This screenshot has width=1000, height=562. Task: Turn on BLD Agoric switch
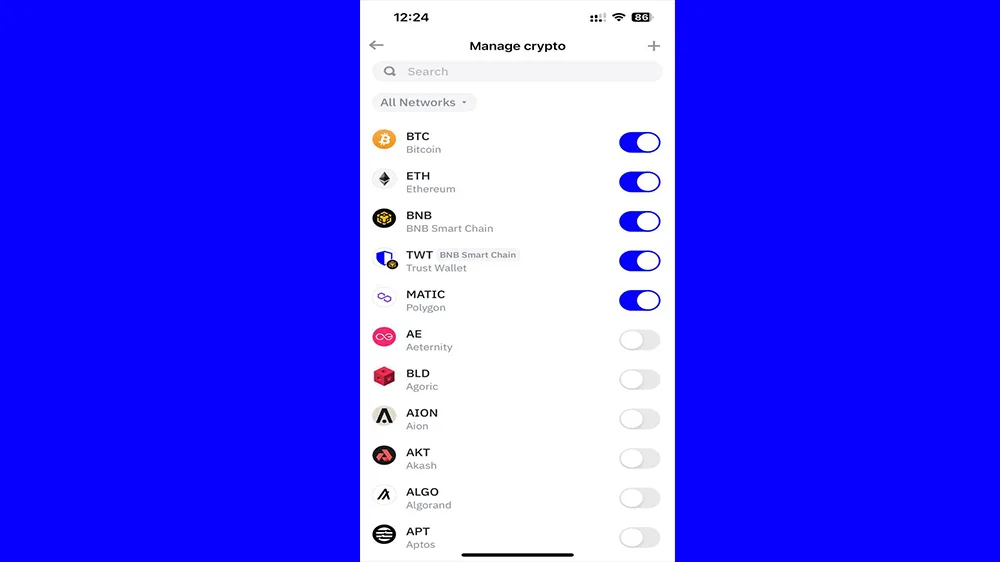pos(639,379)
